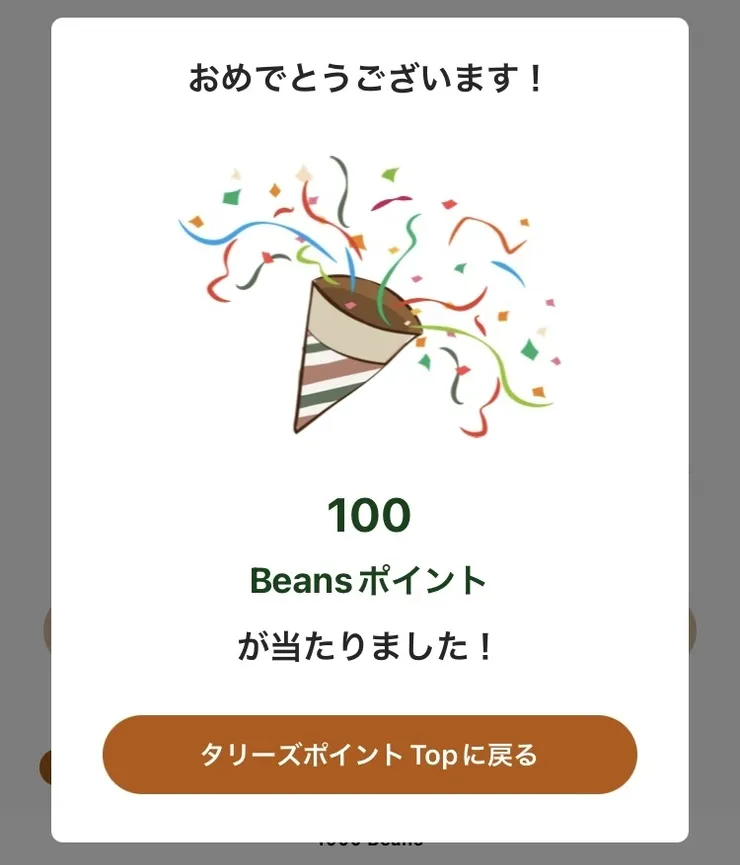Tap the タリーズポイント Topに戻る button
Viewport: 740px width, 865px height.
(x=370, y=757)
